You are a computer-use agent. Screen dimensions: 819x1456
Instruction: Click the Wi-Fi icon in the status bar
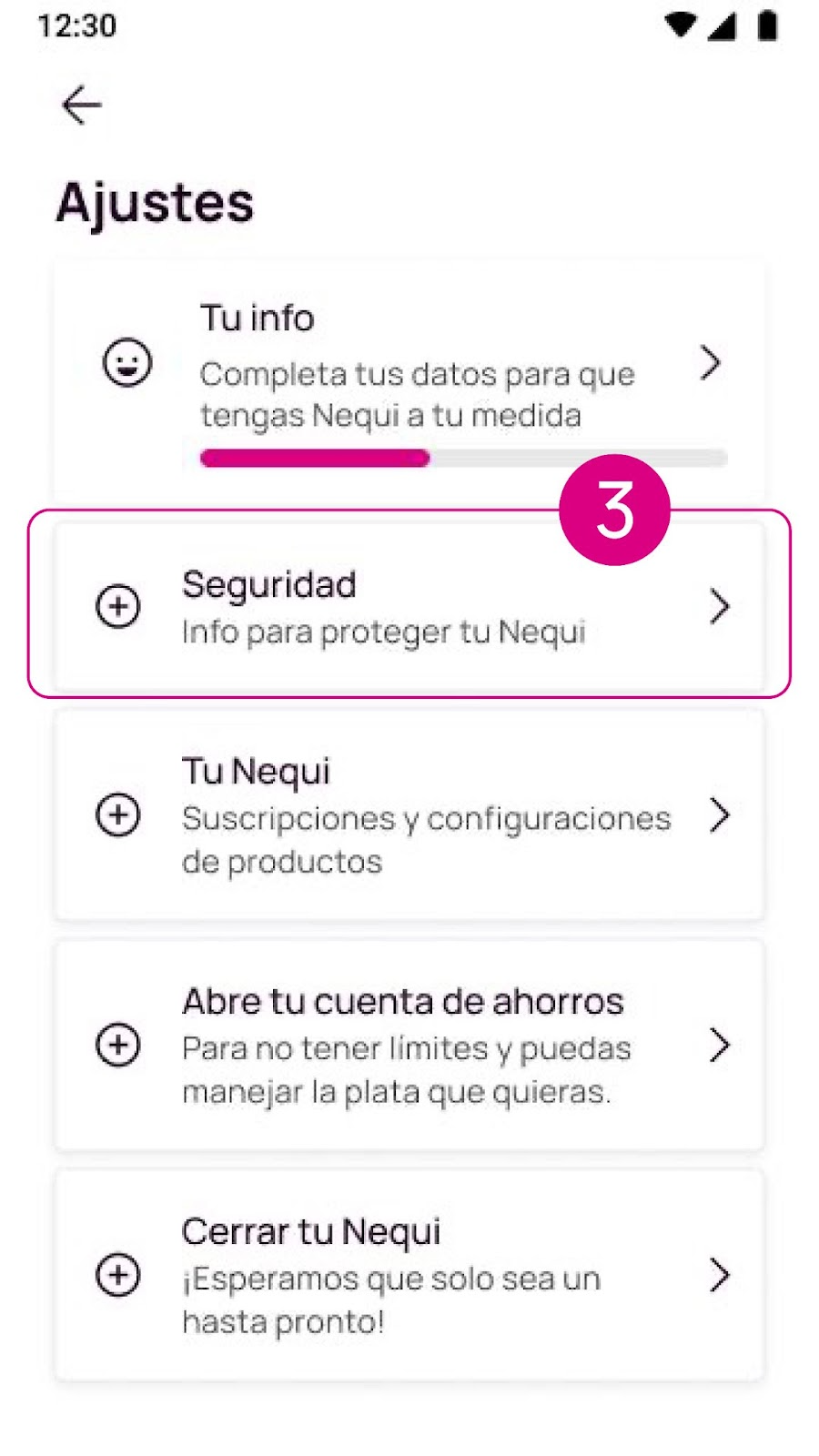click(x=679, y=25)
